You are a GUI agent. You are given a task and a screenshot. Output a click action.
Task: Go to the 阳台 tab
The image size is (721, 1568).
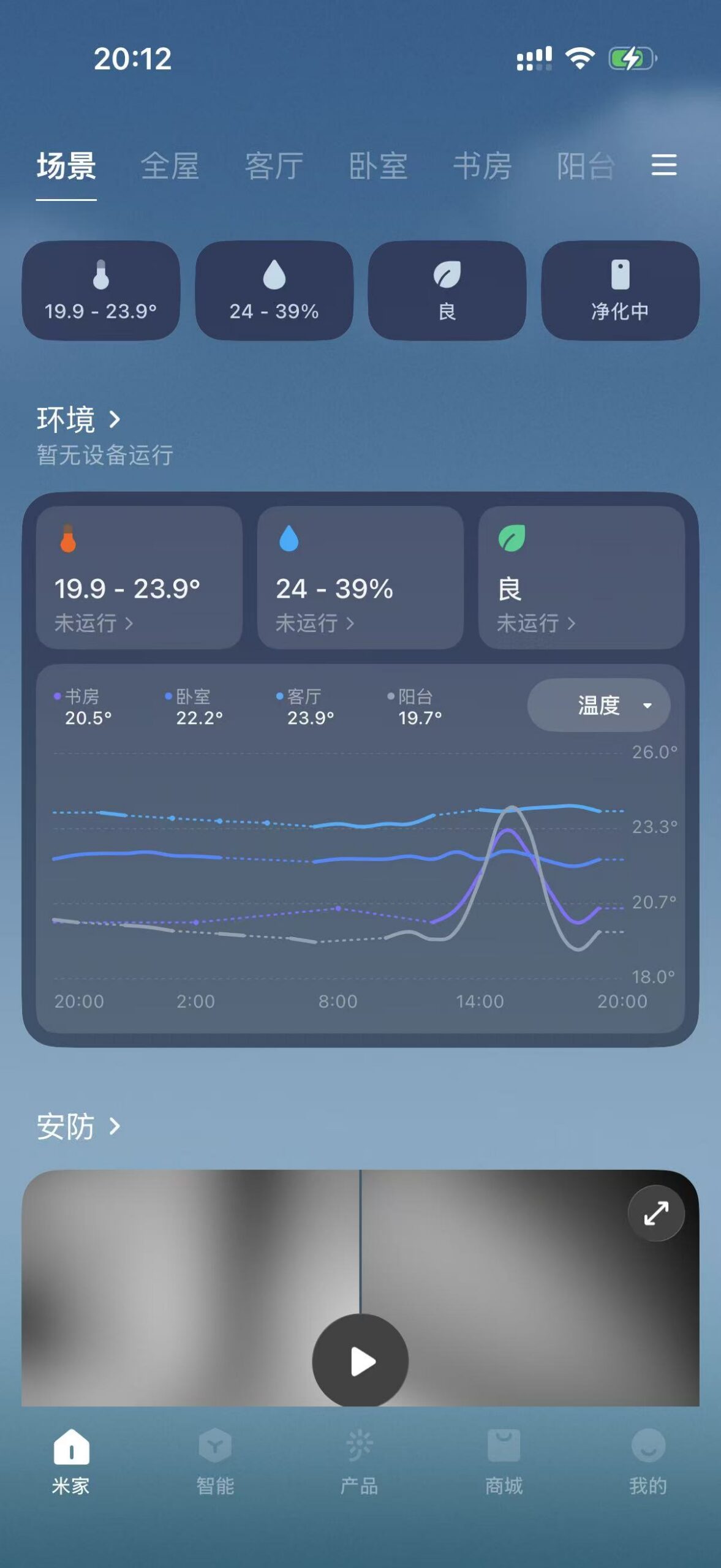click(585, 167)
